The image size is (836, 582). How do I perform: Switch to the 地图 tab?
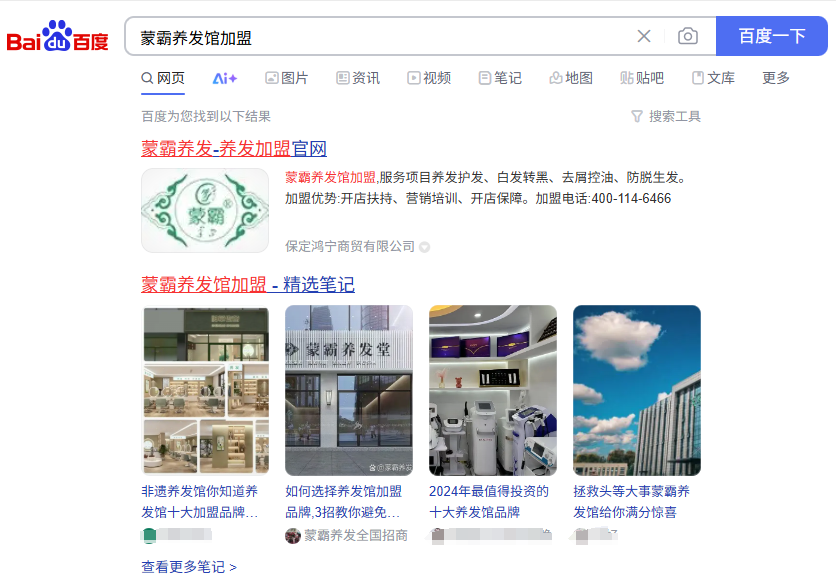pos(571,78)
